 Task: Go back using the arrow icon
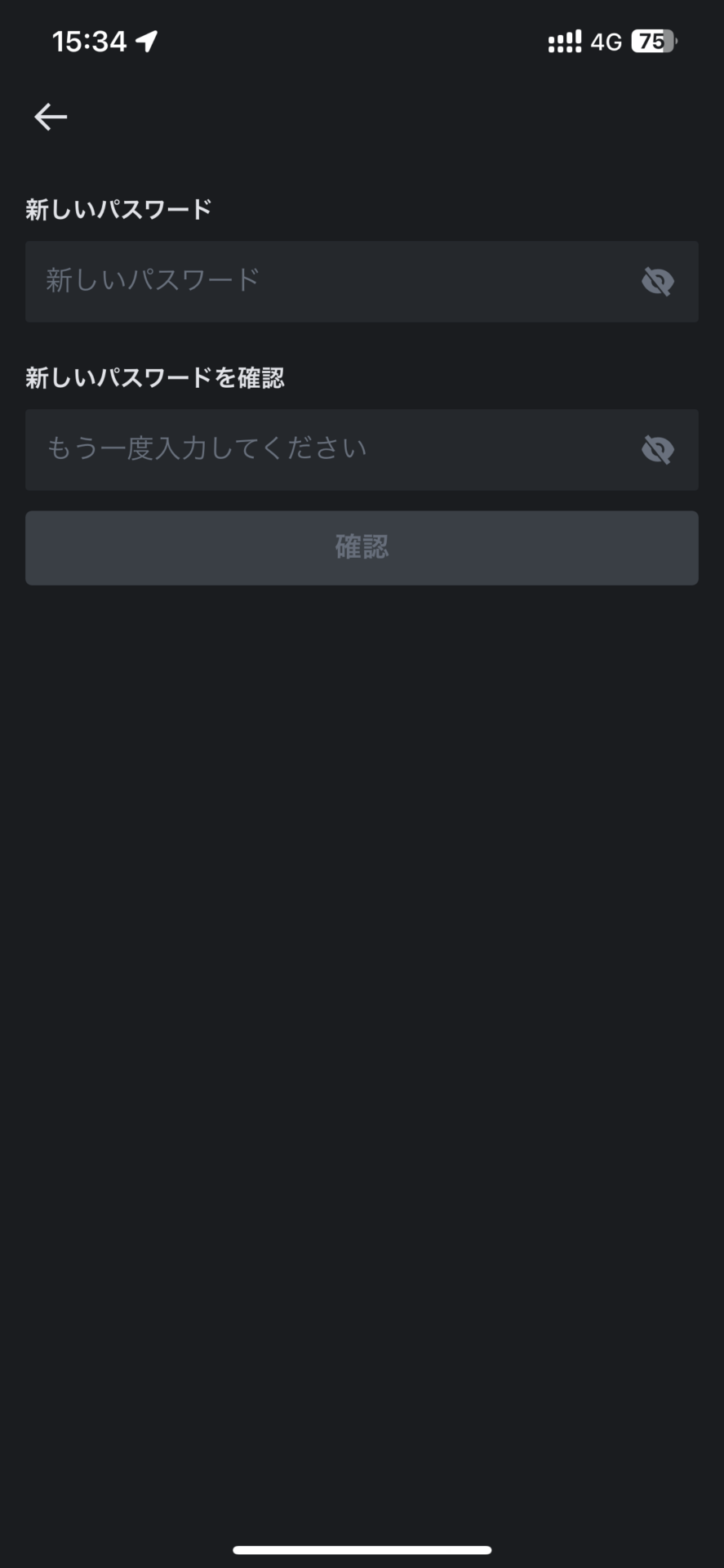click(51, 117)
